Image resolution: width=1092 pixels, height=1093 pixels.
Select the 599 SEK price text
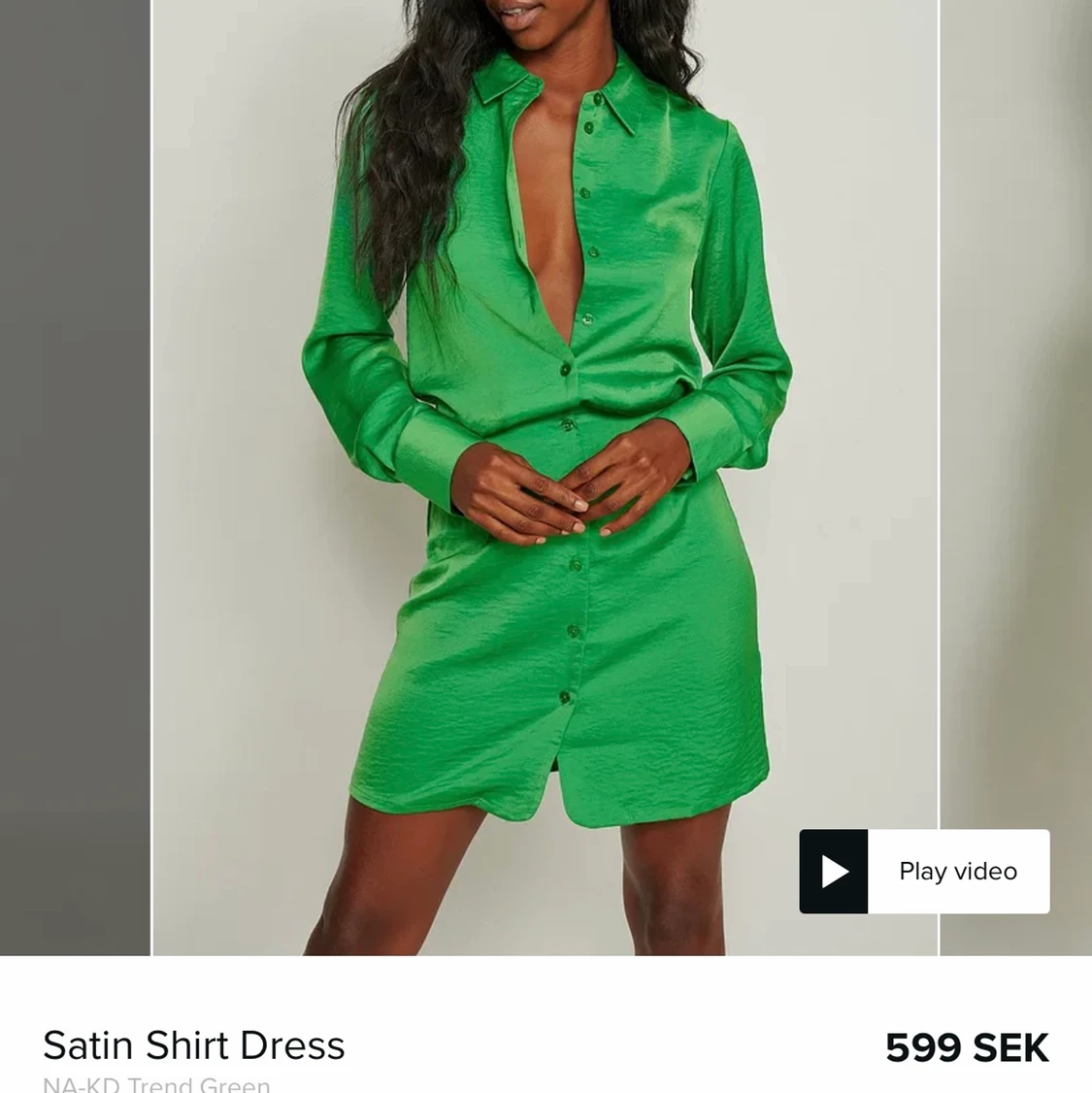[x=967, y=1047]
